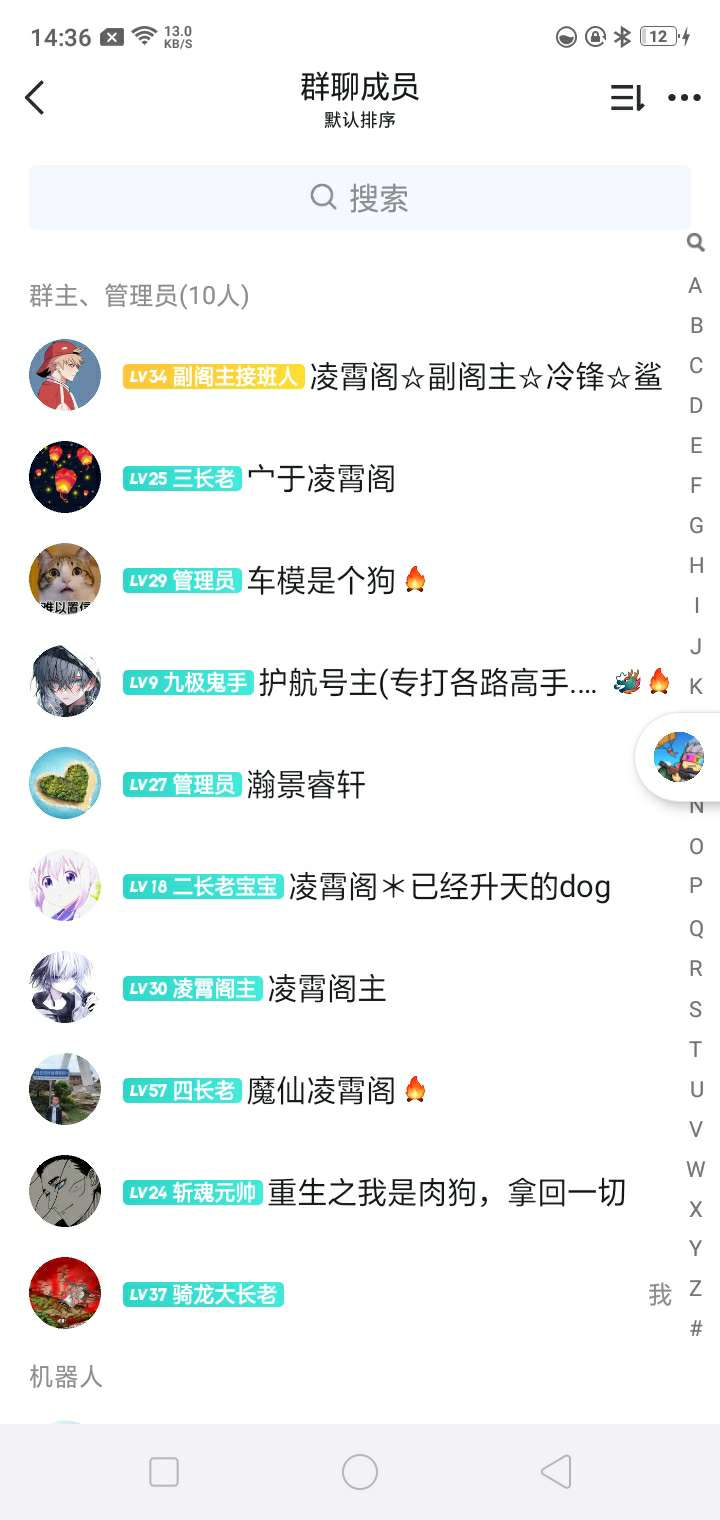Open member 车模是个狗
This screenshot has width=720, height=1520.
(x=320, y=580)
